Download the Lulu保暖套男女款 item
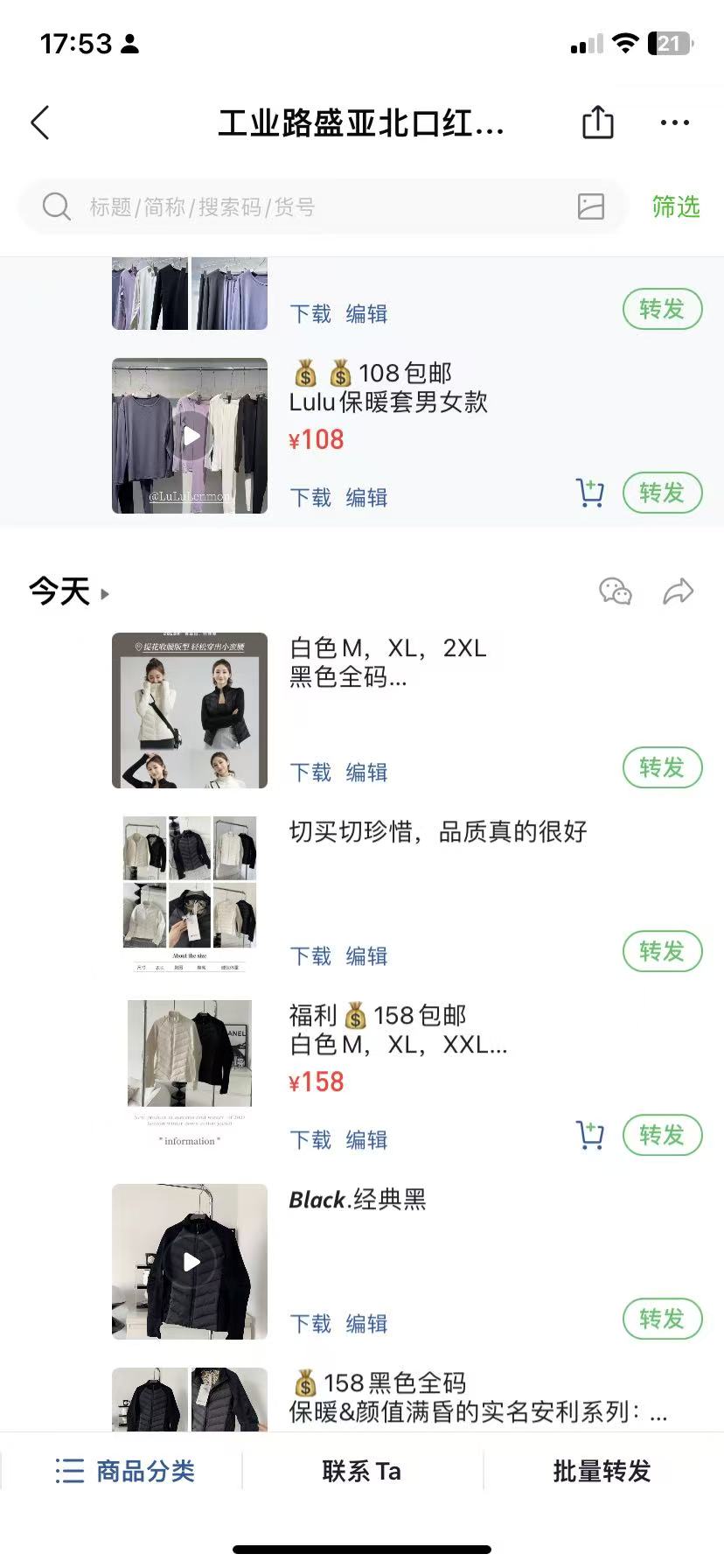 [310, 498]
